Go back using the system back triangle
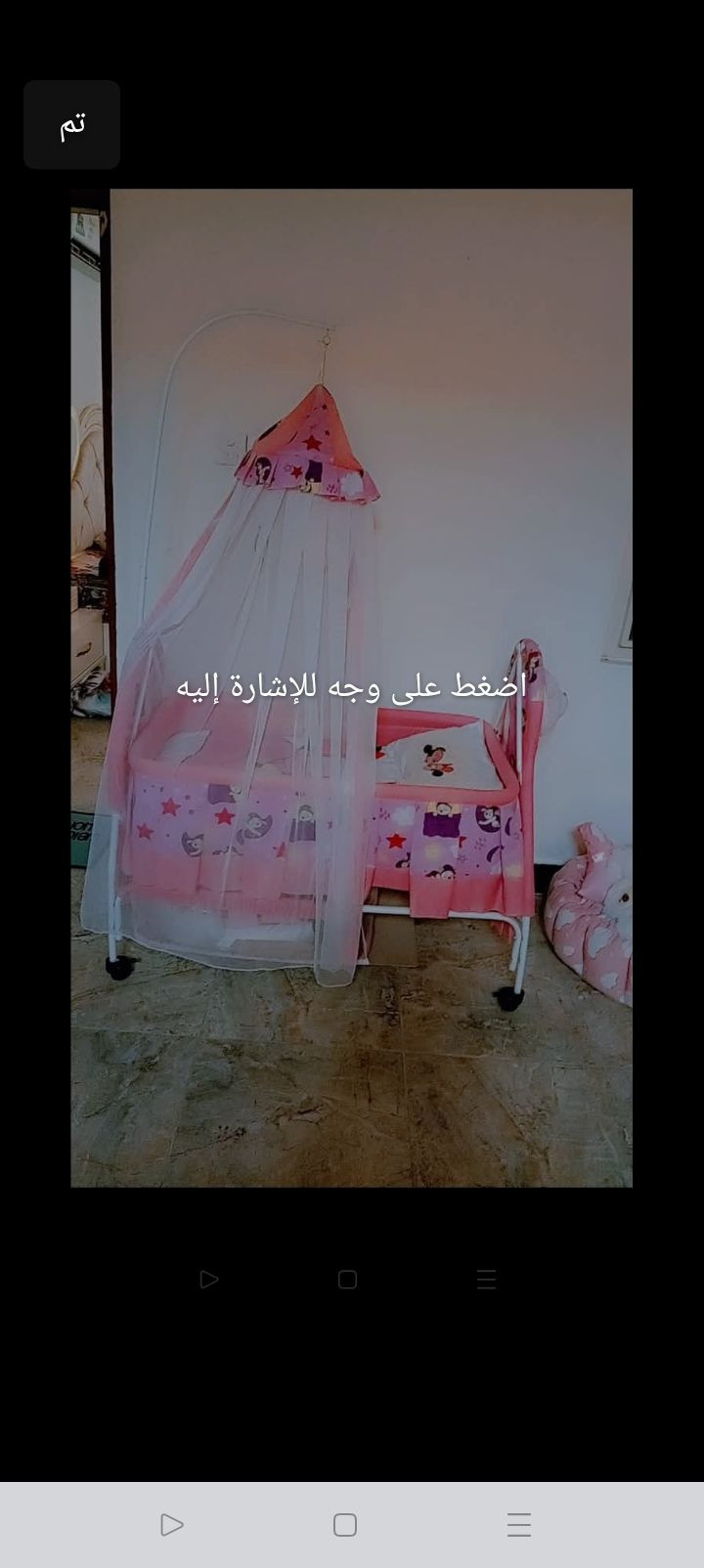704x1568 pixels. click(x=171, y=1524)
